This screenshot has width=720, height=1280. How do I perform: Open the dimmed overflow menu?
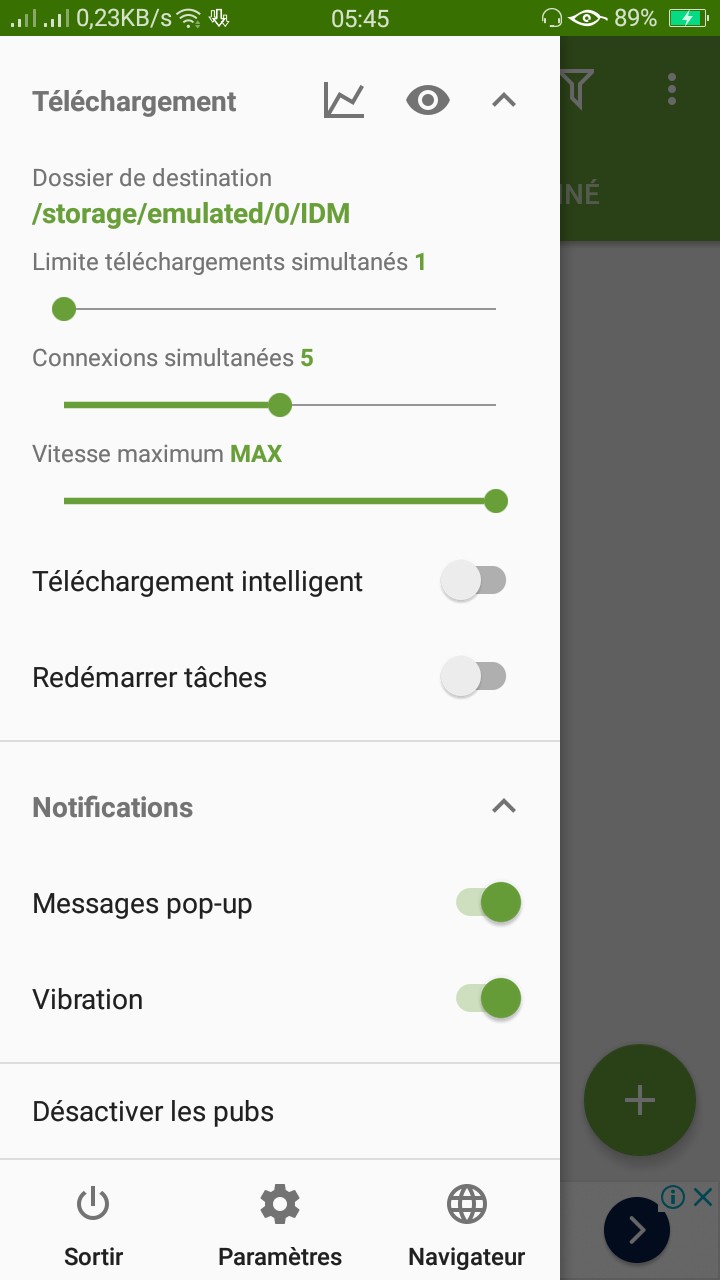tap(672, 90)
